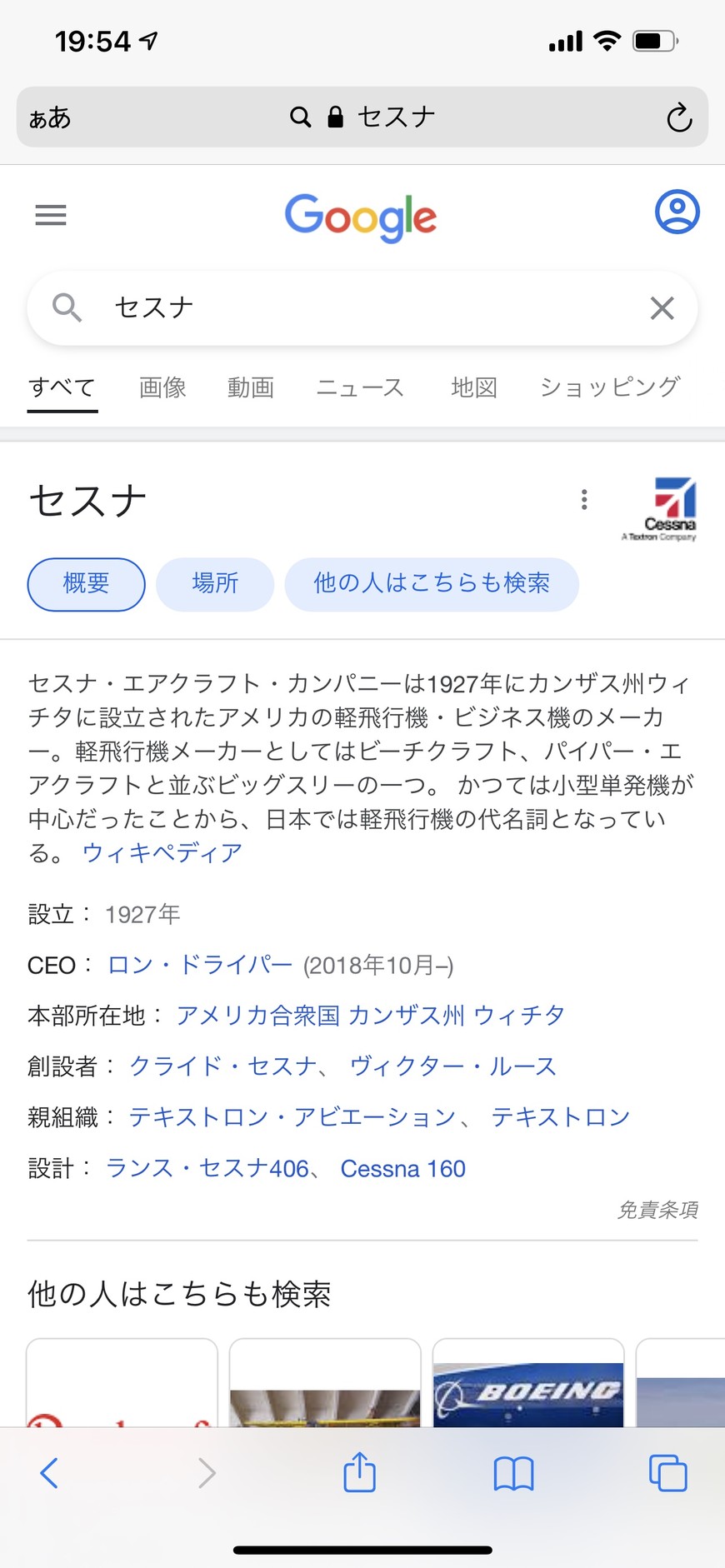Go back to the previous page
725x1568 pixels.
click(x=50, y=1473)
